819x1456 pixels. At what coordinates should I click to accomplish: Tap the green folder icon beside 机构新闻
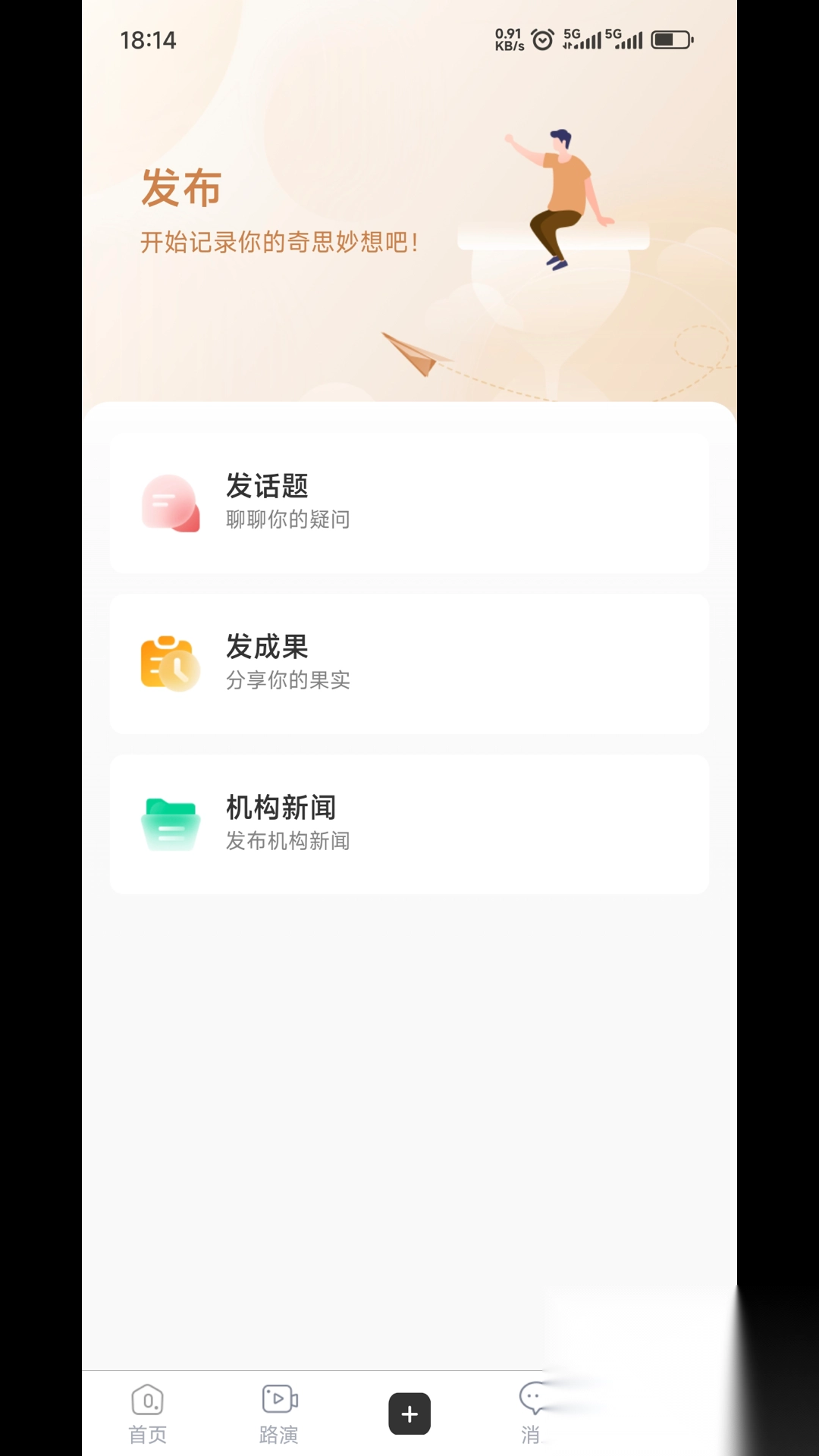point(170,824)
